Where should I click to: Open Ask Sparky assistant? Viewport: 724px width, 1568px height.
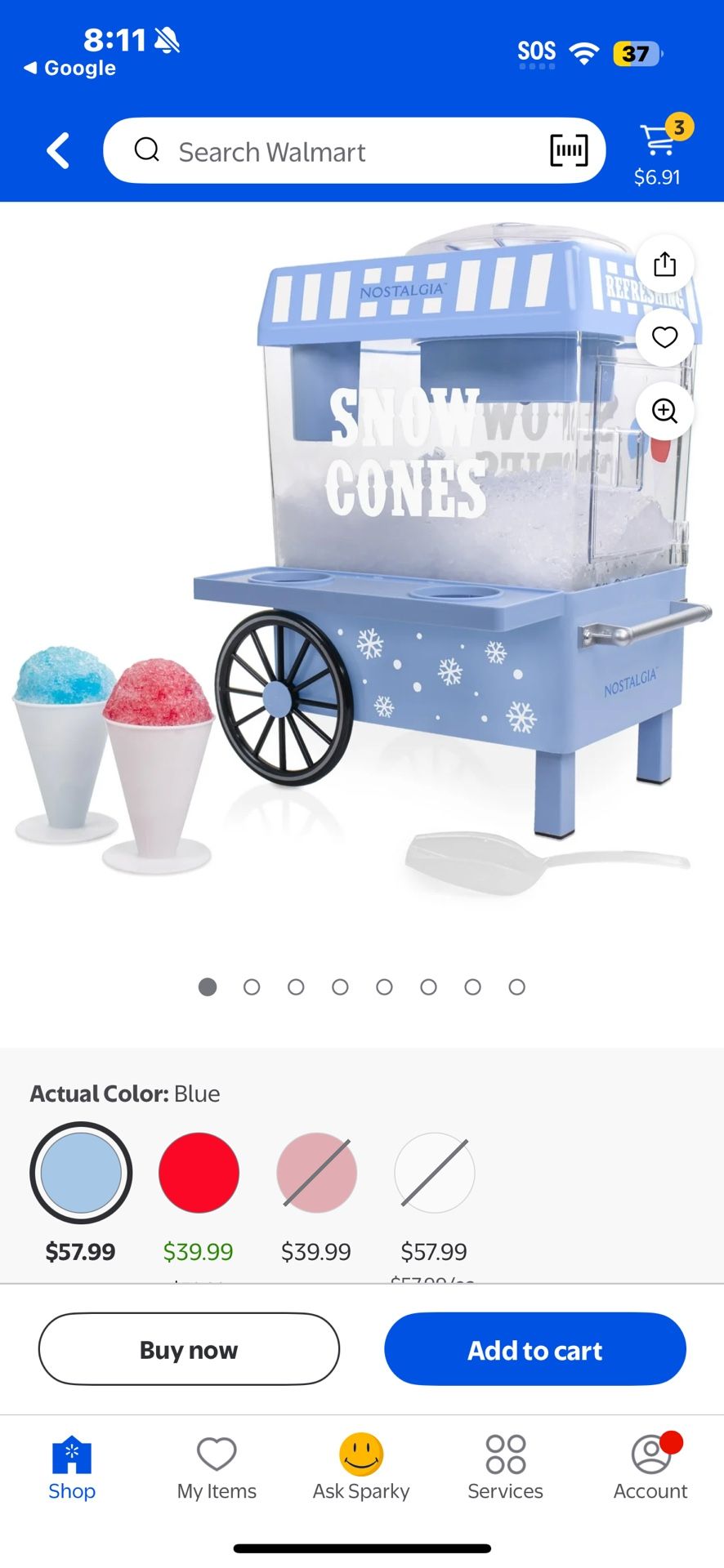pyautogui.click(x=361, y=1468)
